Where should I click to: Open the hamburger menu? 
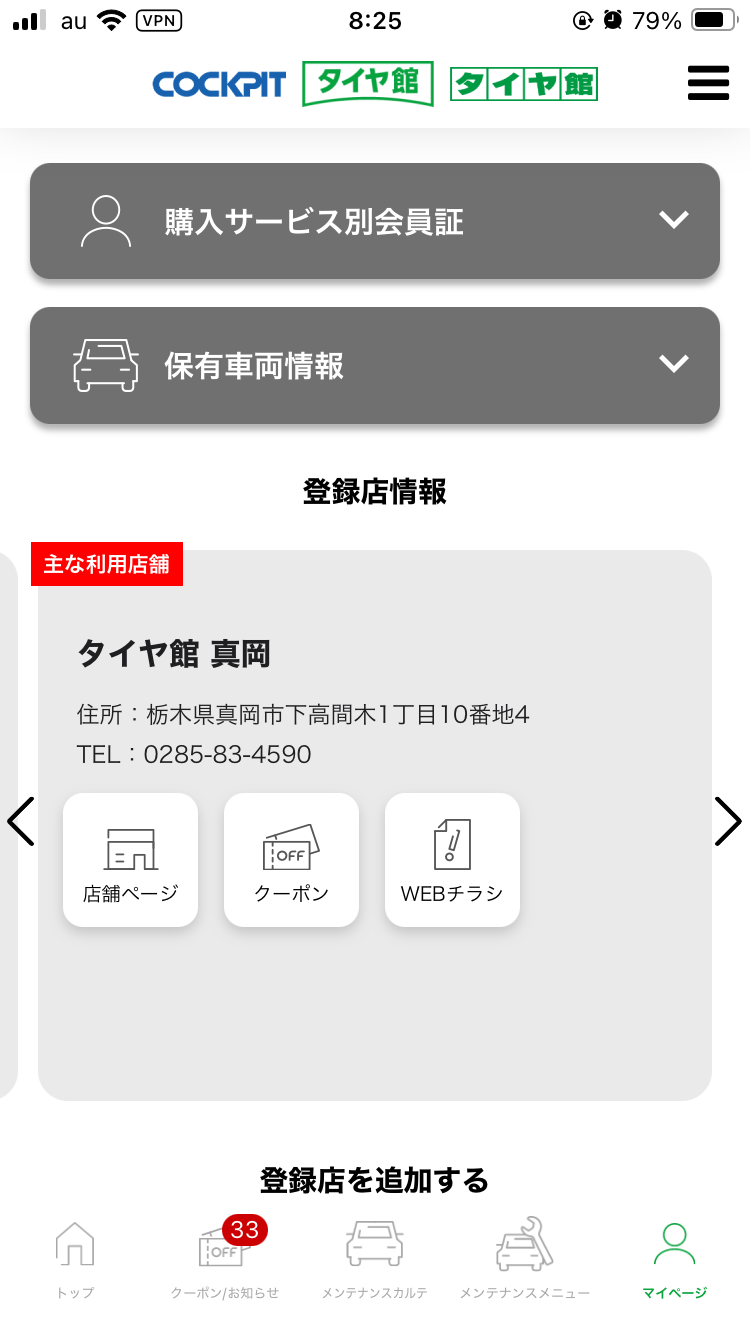click(708, 83)
